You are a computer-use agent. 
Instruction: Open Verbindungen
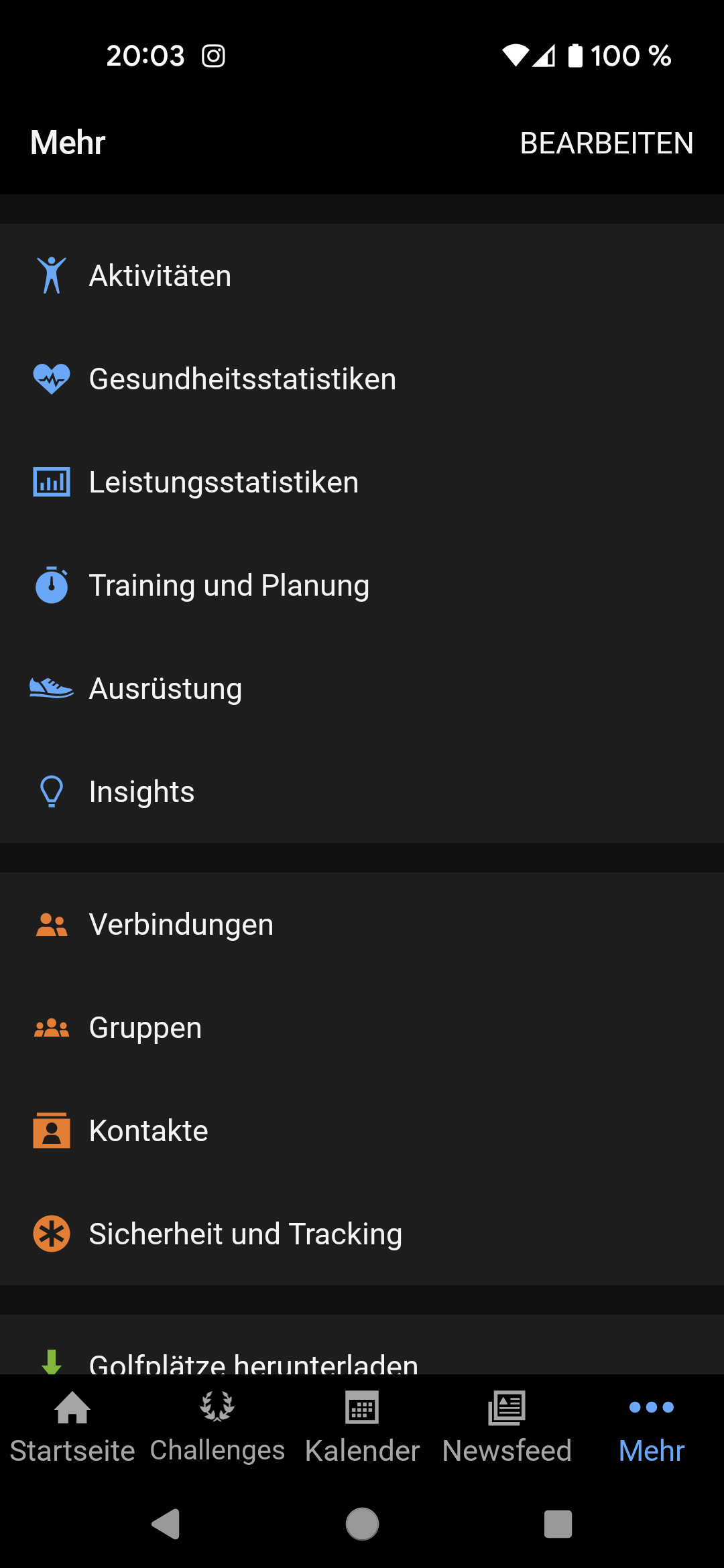(362, 924)
